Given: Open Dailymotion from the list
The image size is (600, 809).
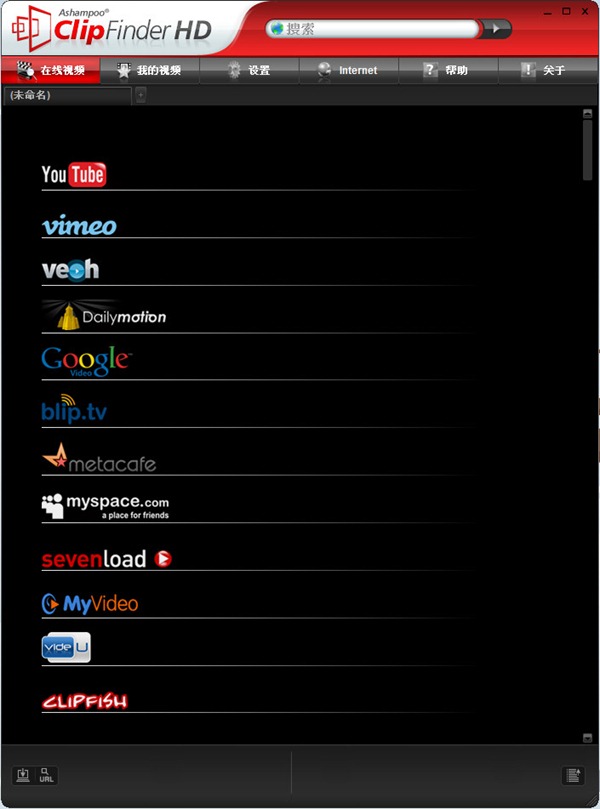Looking at the screenshot, I should (104, 317).
